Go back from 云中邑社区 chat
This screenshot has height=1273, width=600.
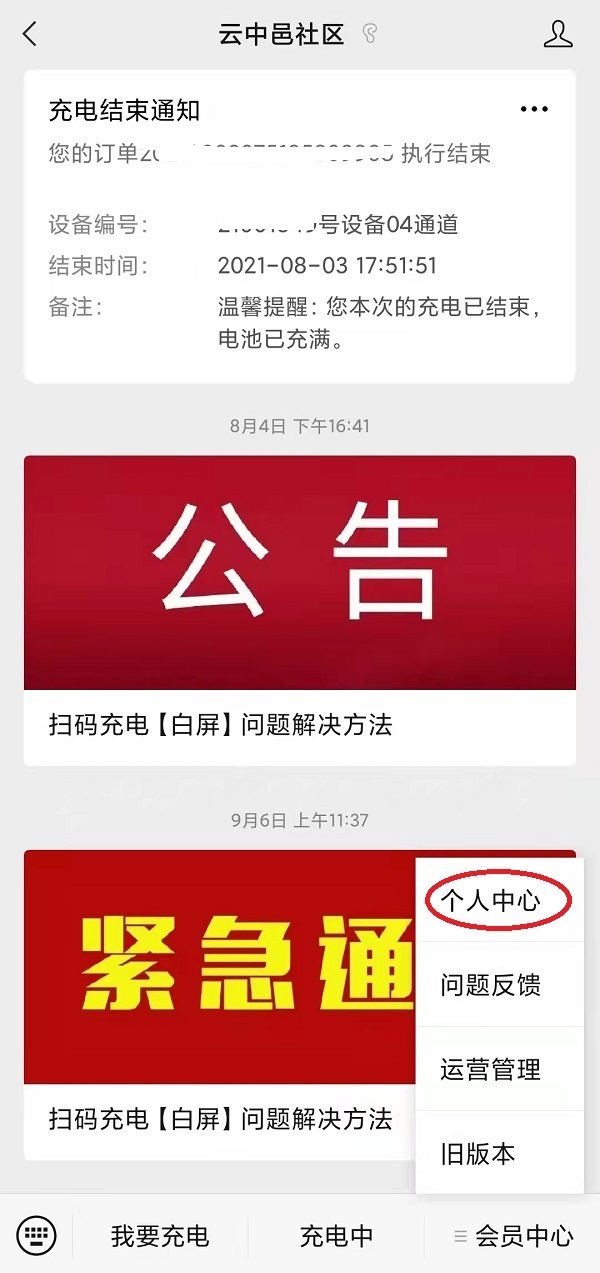(x=30, y=34)
